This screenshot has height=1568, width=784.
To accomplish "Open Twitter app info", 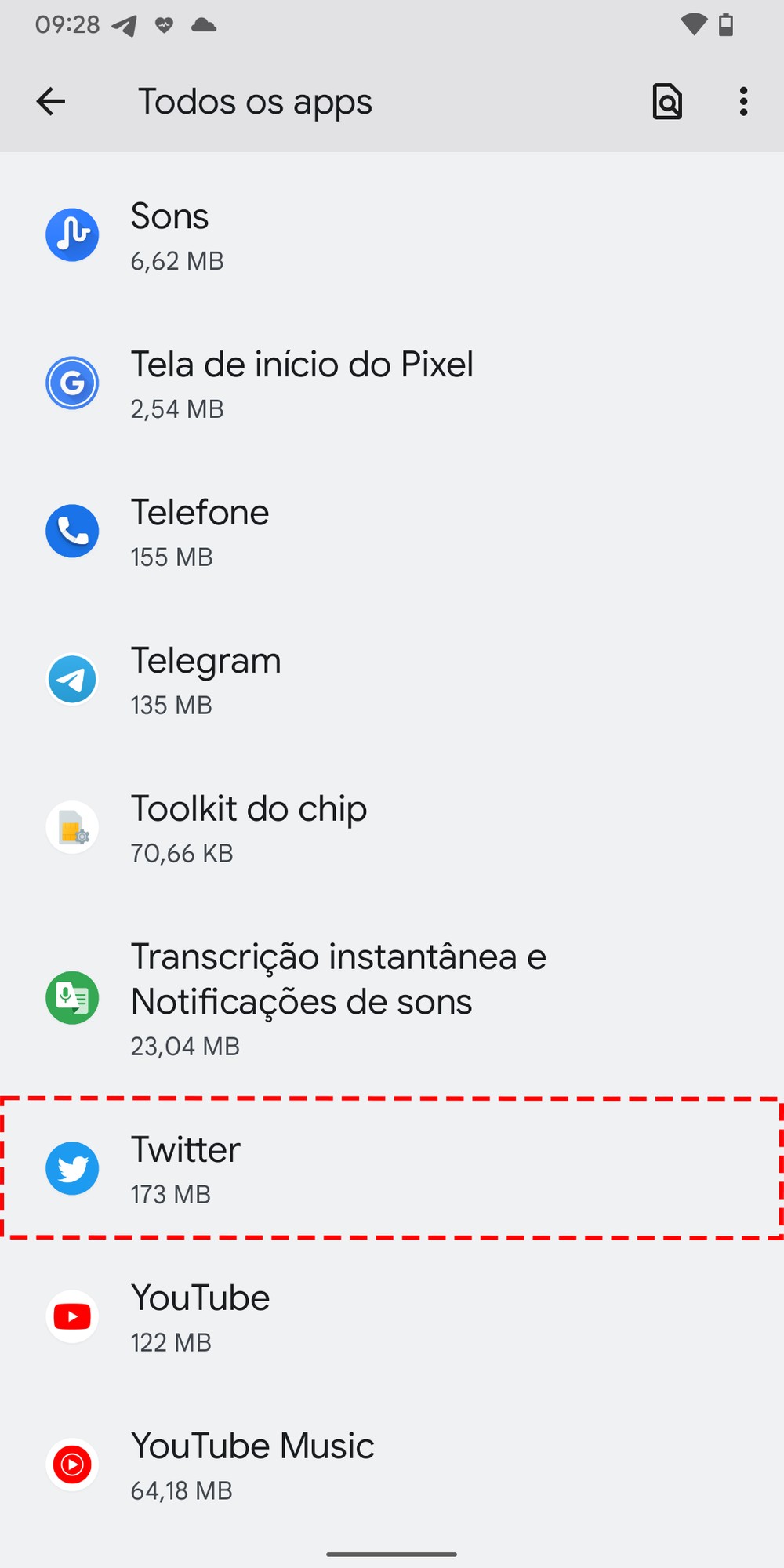I will point(392,1168).
